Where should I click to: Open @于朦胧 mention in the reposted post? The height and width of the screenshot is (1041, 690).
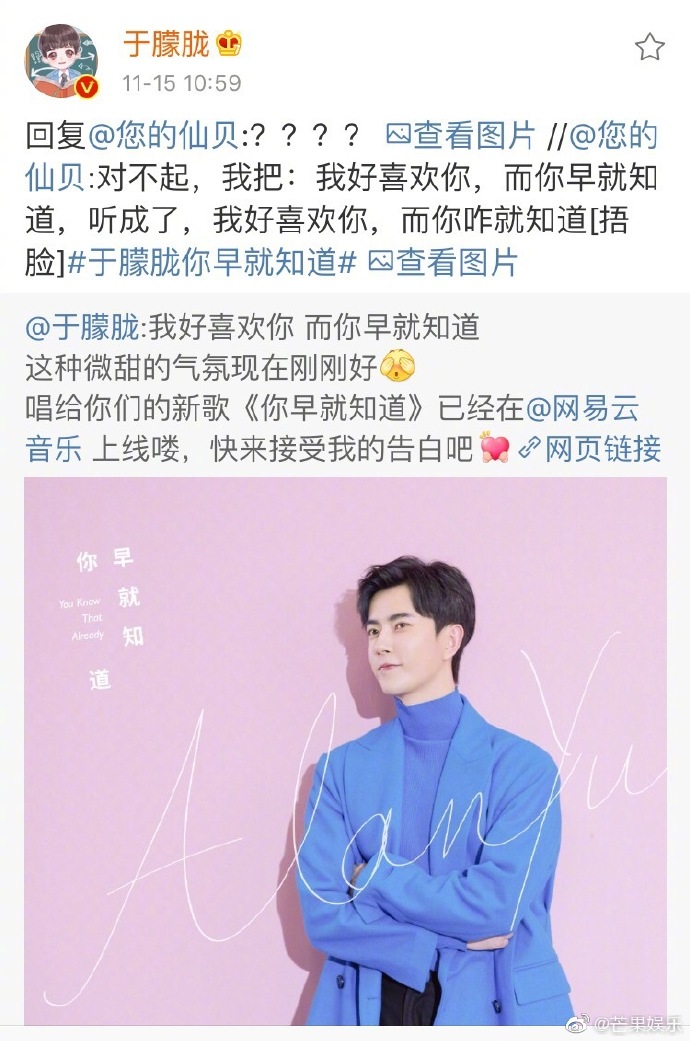[86, 327]
